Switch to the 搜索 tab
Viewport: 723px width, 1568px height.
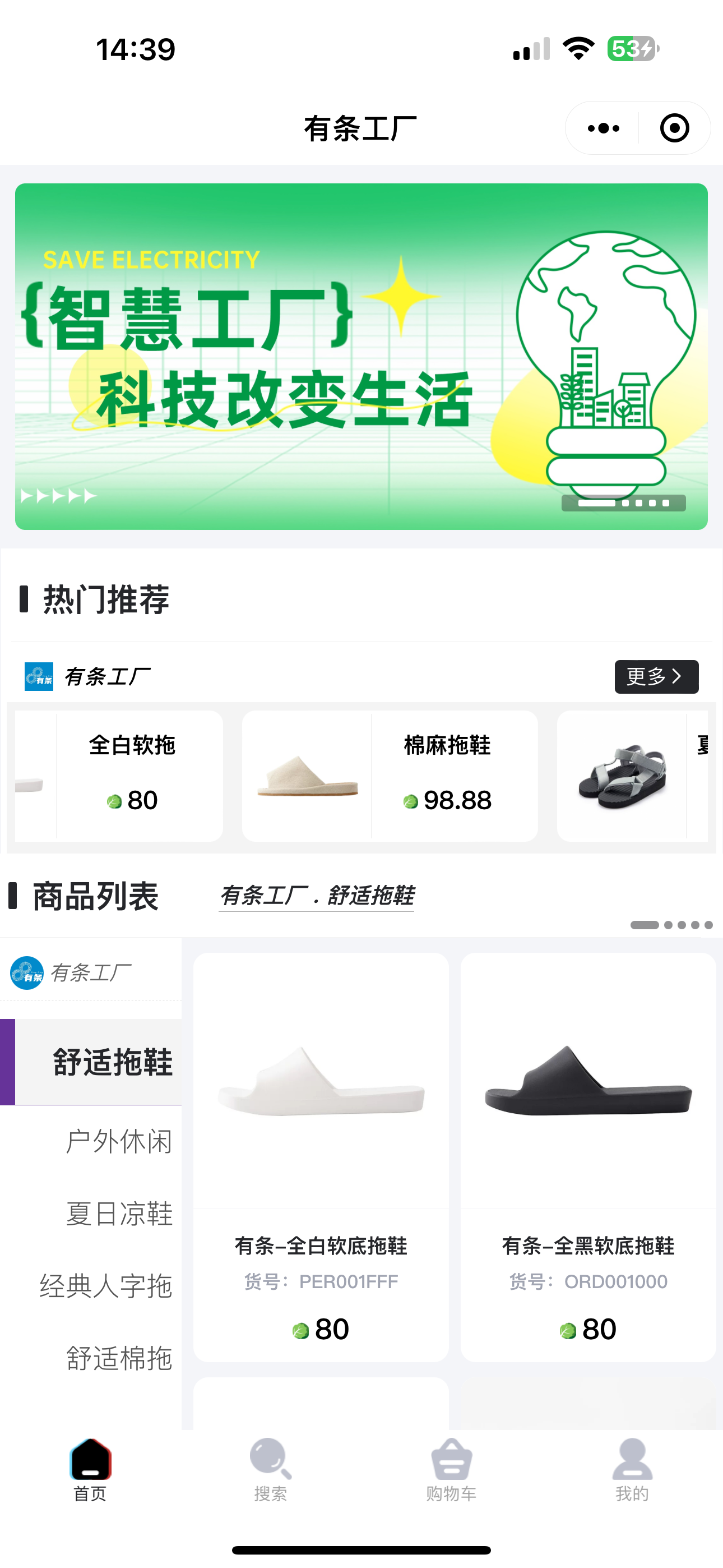tap(270, 1469)
